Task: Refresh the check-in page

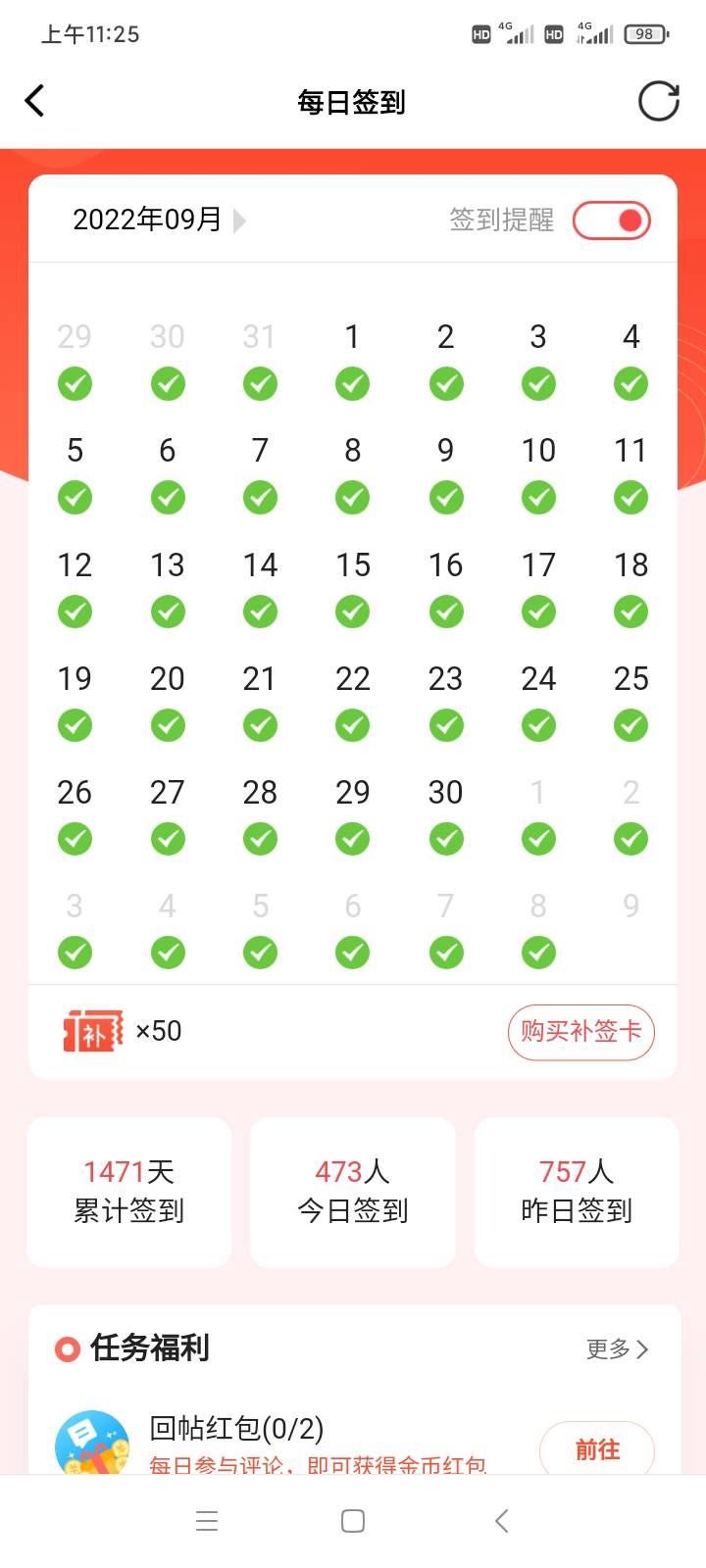Action: point(658,101)
